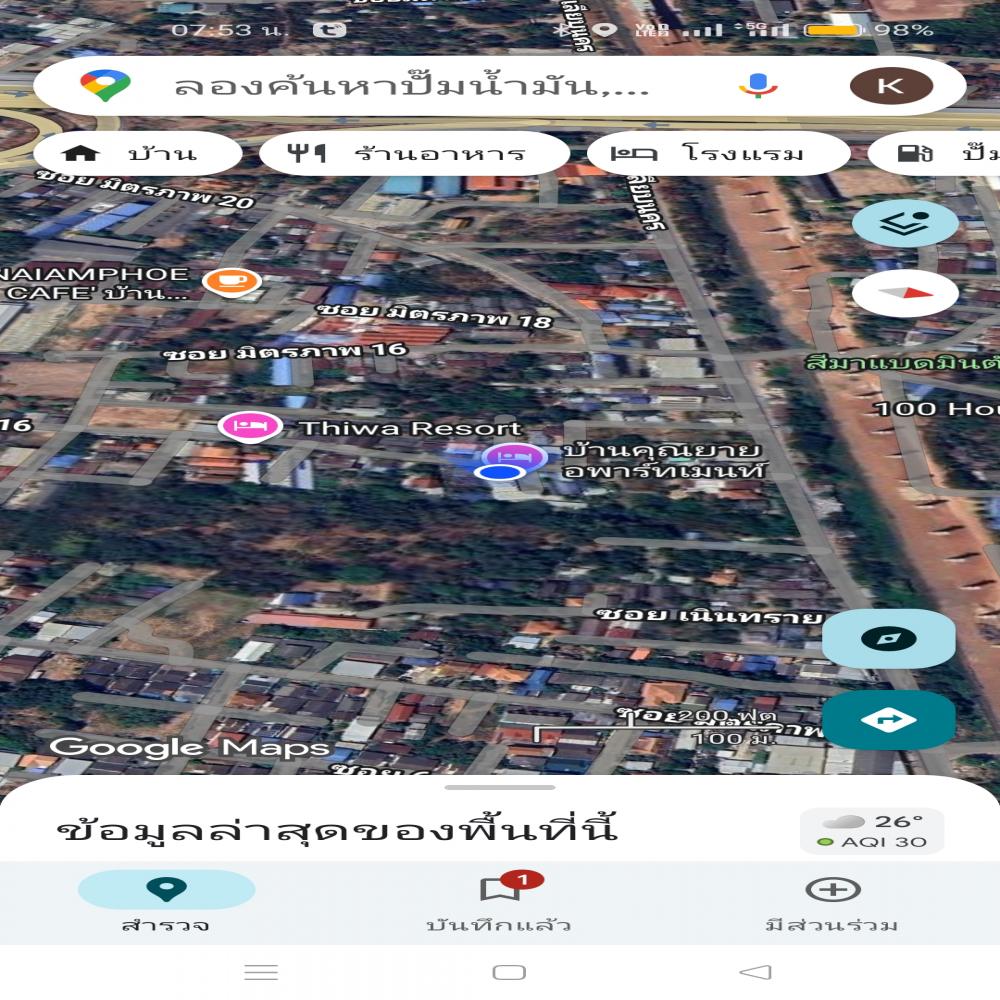Switch to the บันทึกแล้ว (Saved) tab
Image resolution: width=1000 pixels, height=1000 pixels.
(499, 902)
